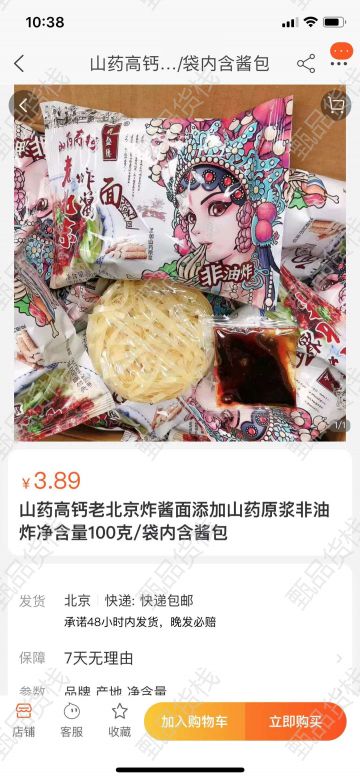The height and width of the screenshot is (780, 360).
Task: Open the 7天无理由 guarantee row
Action: 180,659
